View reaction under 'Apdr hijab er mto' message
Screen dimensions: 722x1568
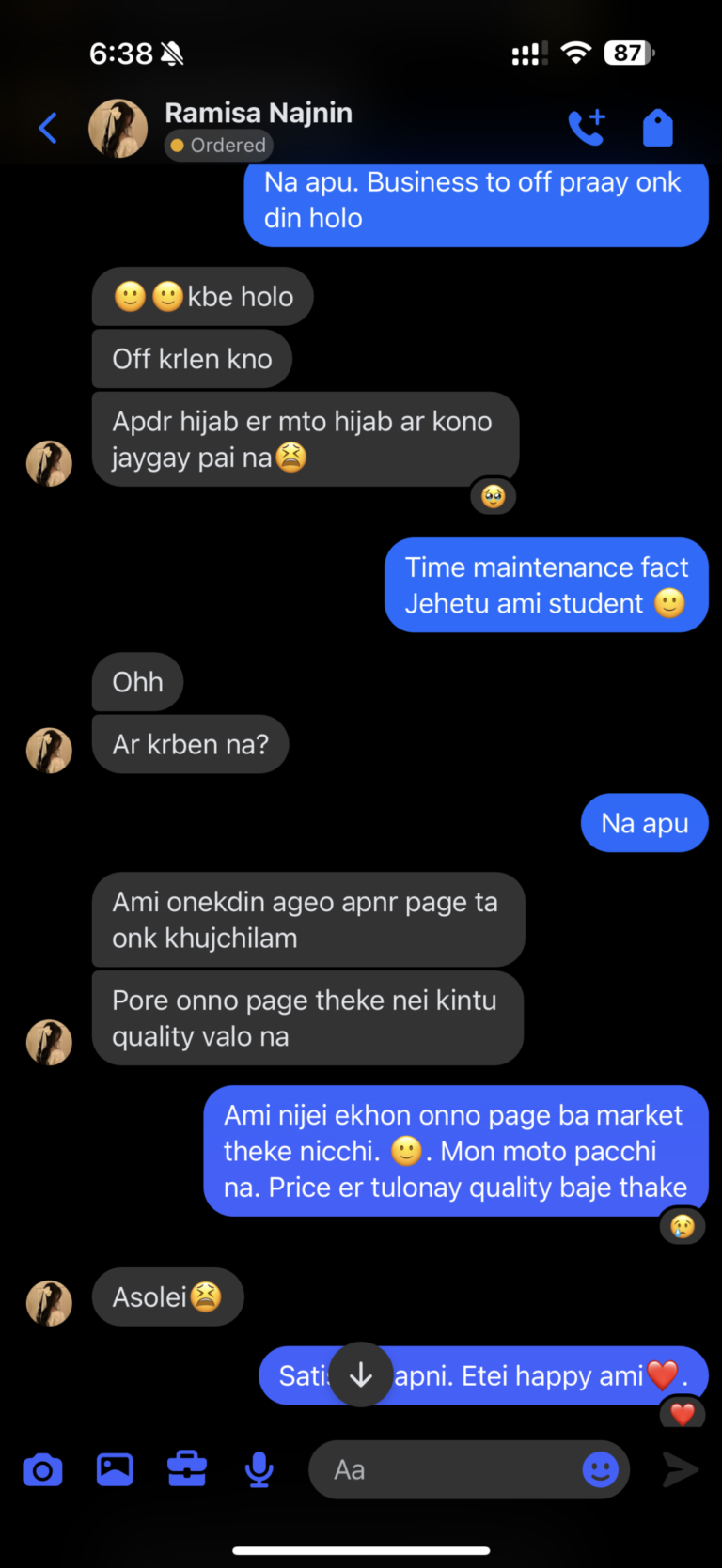pyautogui.click(x=493, y=497)
